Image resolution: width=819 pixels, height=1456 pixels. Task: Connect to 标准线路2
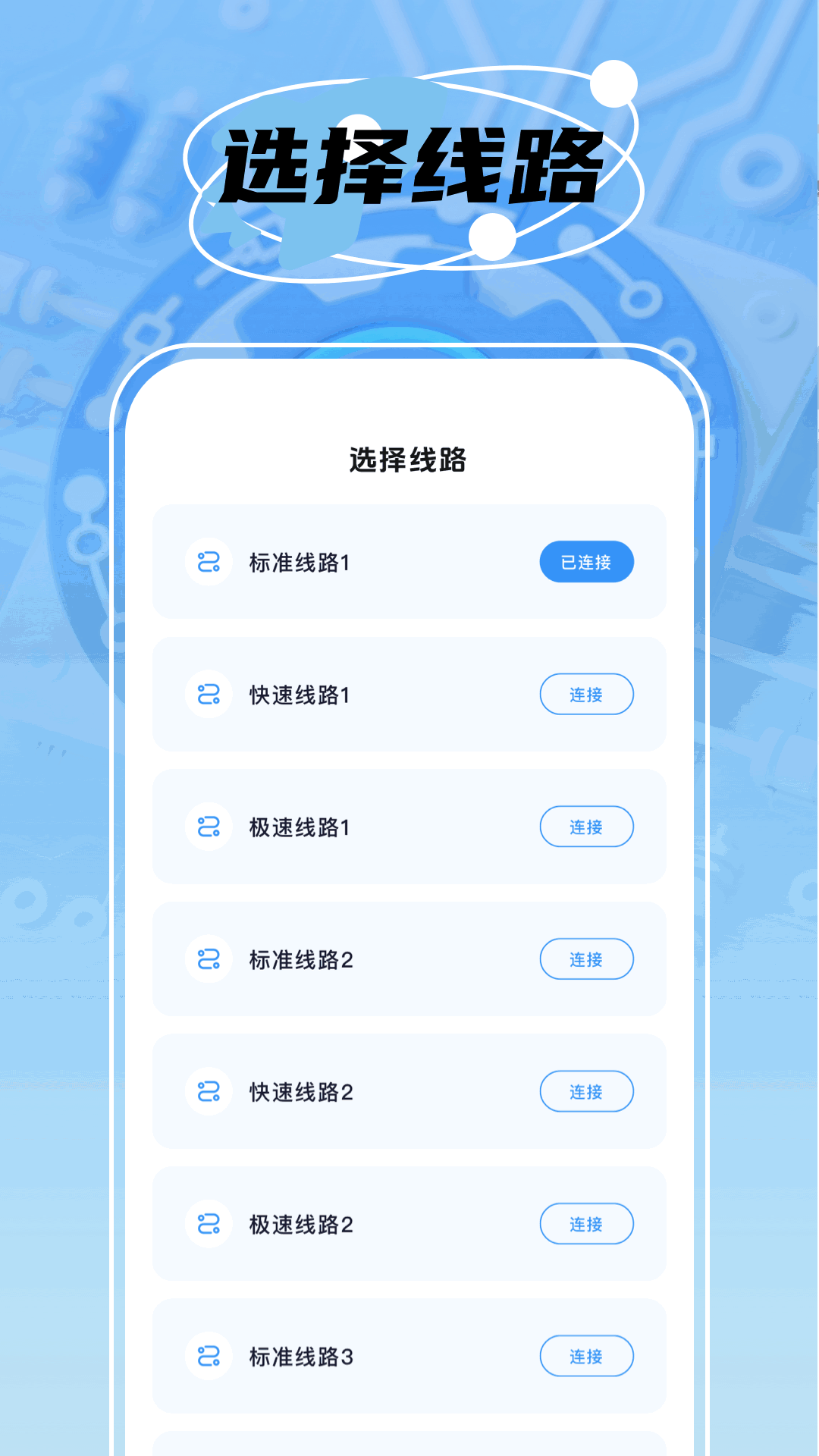pyautogui.click(x=586, y=959)
